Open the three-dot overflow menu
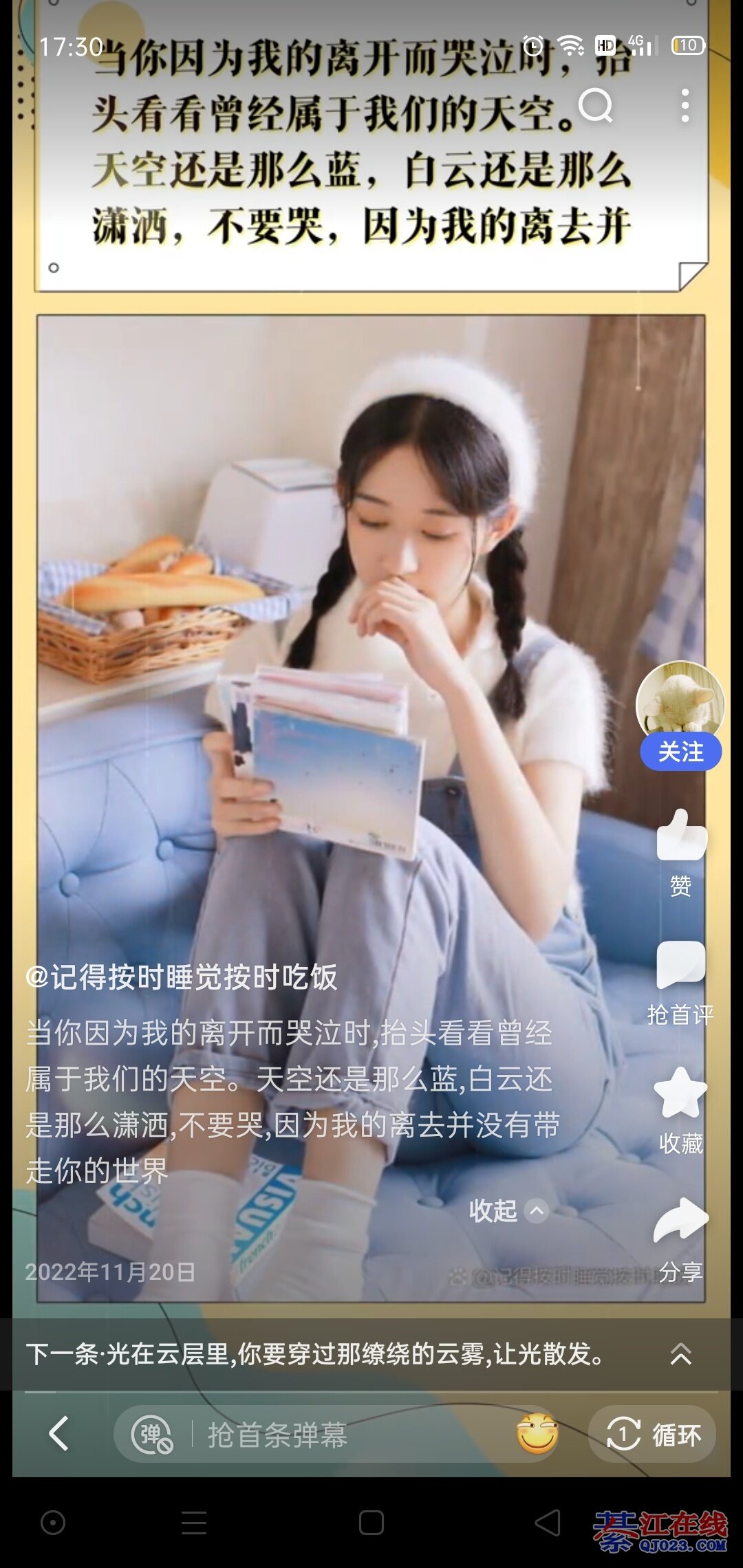The height and width of the screenshot is (1568, 743). (x=685, y=106)
